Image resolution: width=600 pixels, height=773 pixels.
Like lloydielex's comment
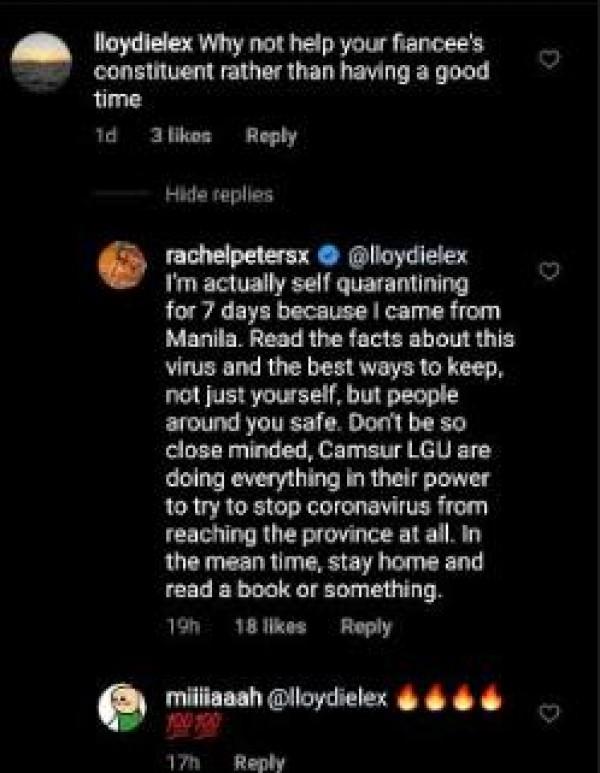(548, 61)
